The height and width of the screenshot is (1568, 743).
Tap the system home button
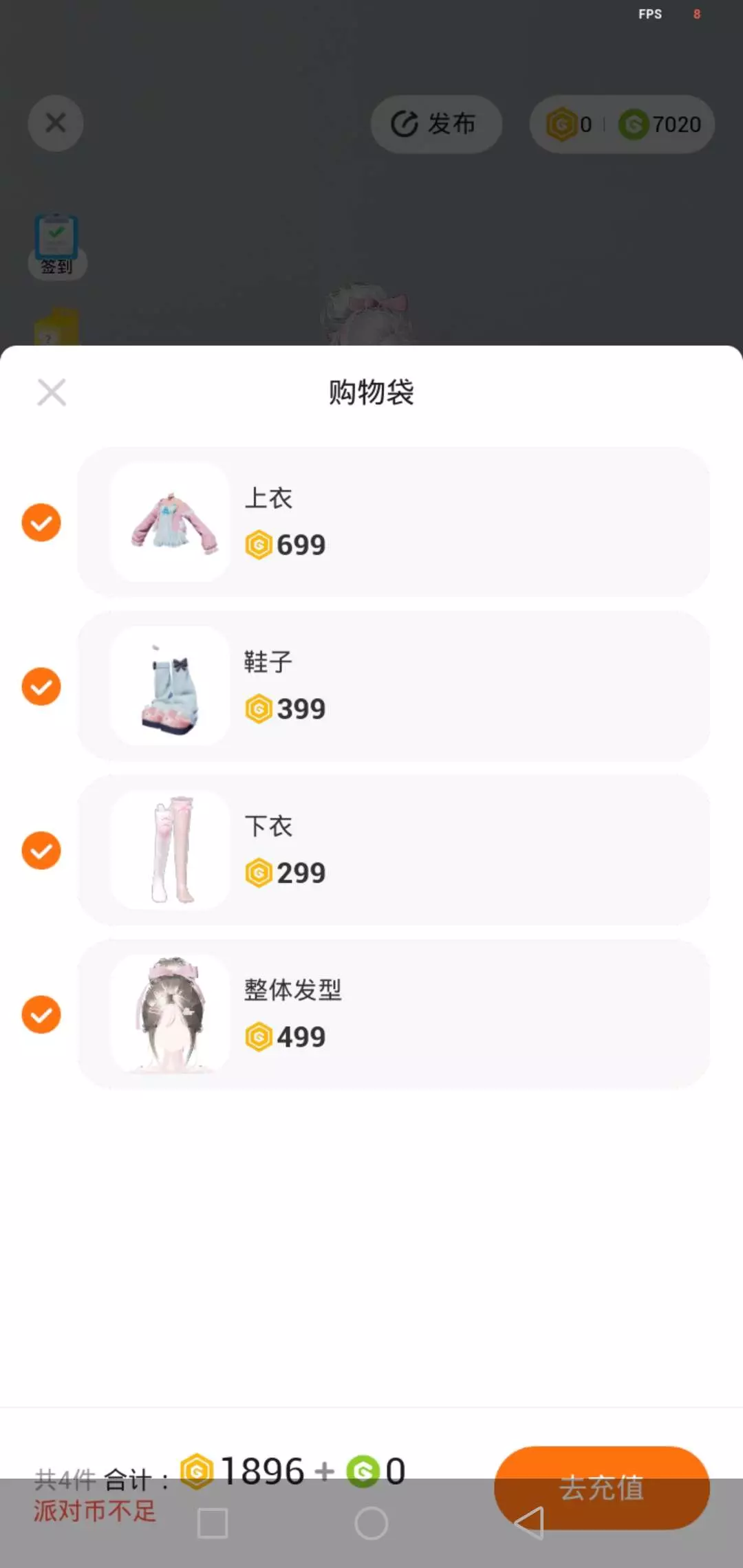(x=371, y=1523)
